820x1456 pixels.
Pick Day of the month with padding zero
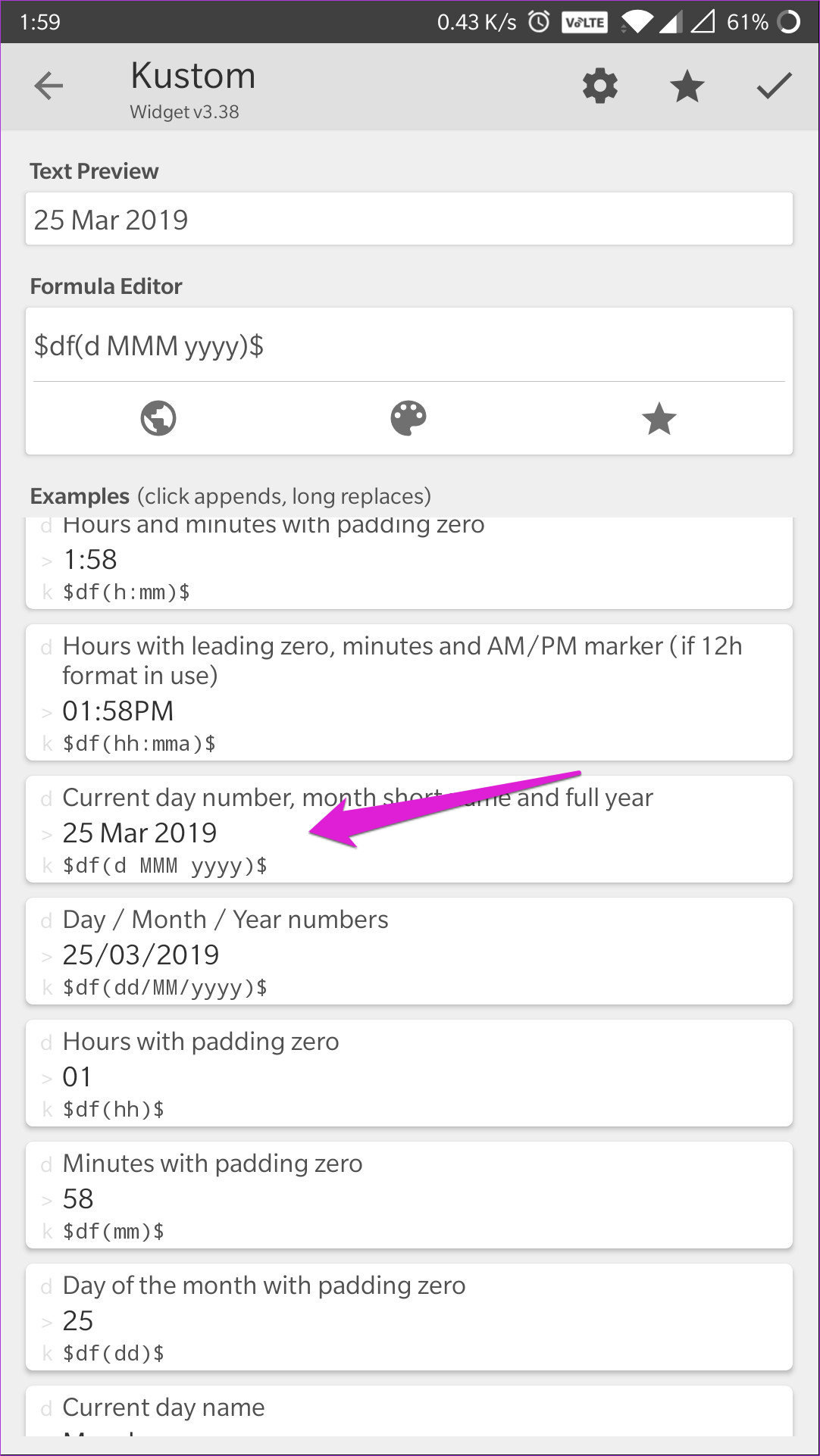coord(409,1318)
